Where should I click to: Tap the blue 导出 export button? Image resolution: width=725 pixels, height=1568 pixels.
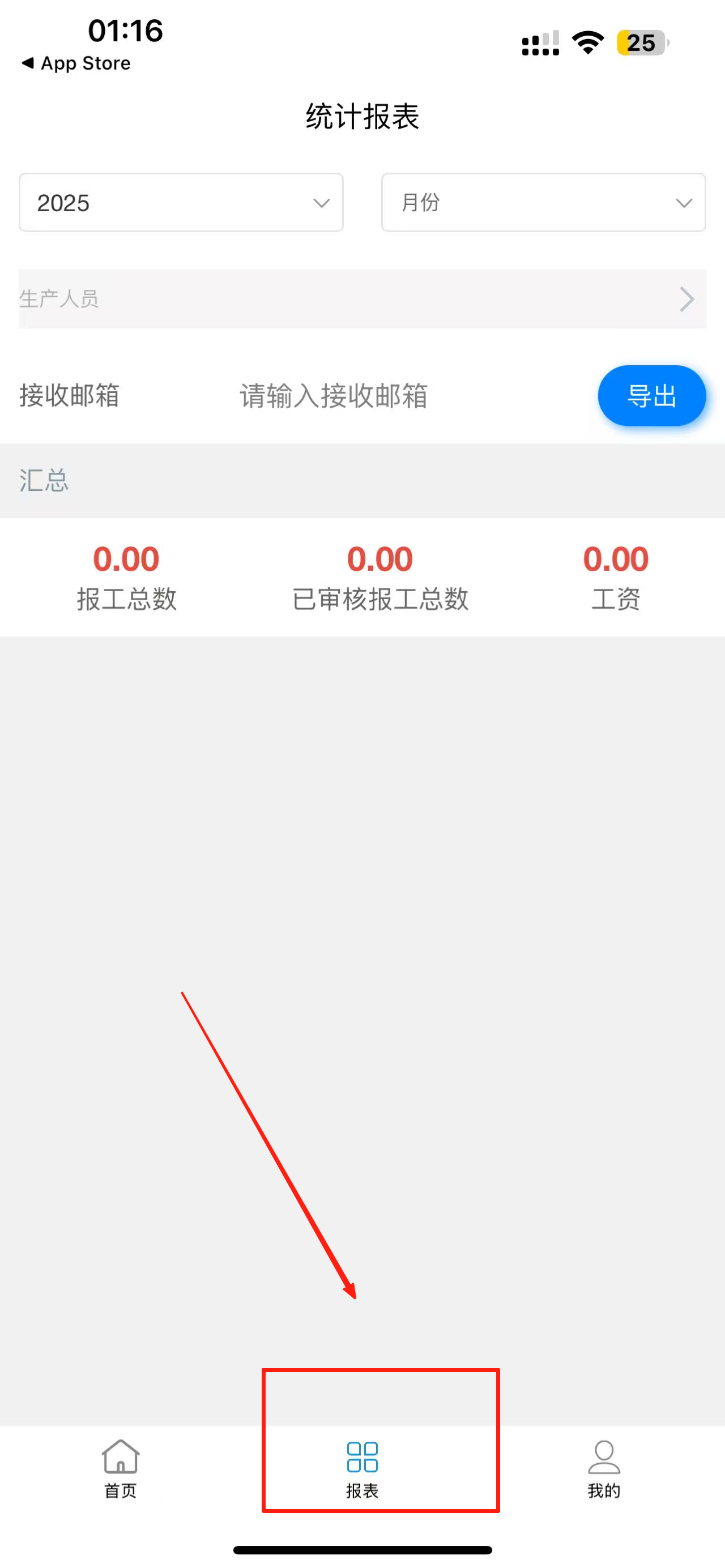[x=651, y=396]
